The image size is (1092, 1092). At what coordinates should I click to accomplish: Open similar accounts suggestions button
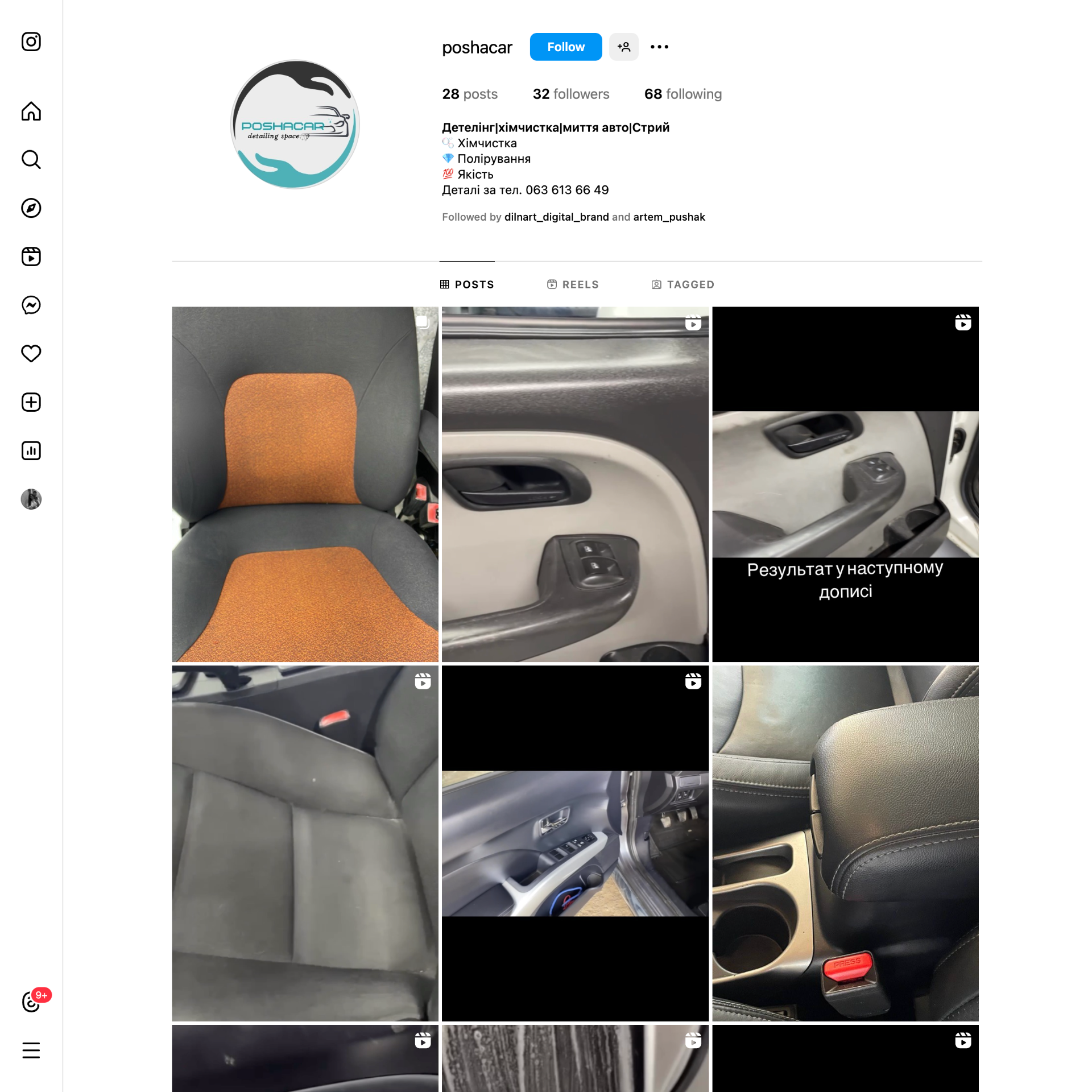[623, 47]
